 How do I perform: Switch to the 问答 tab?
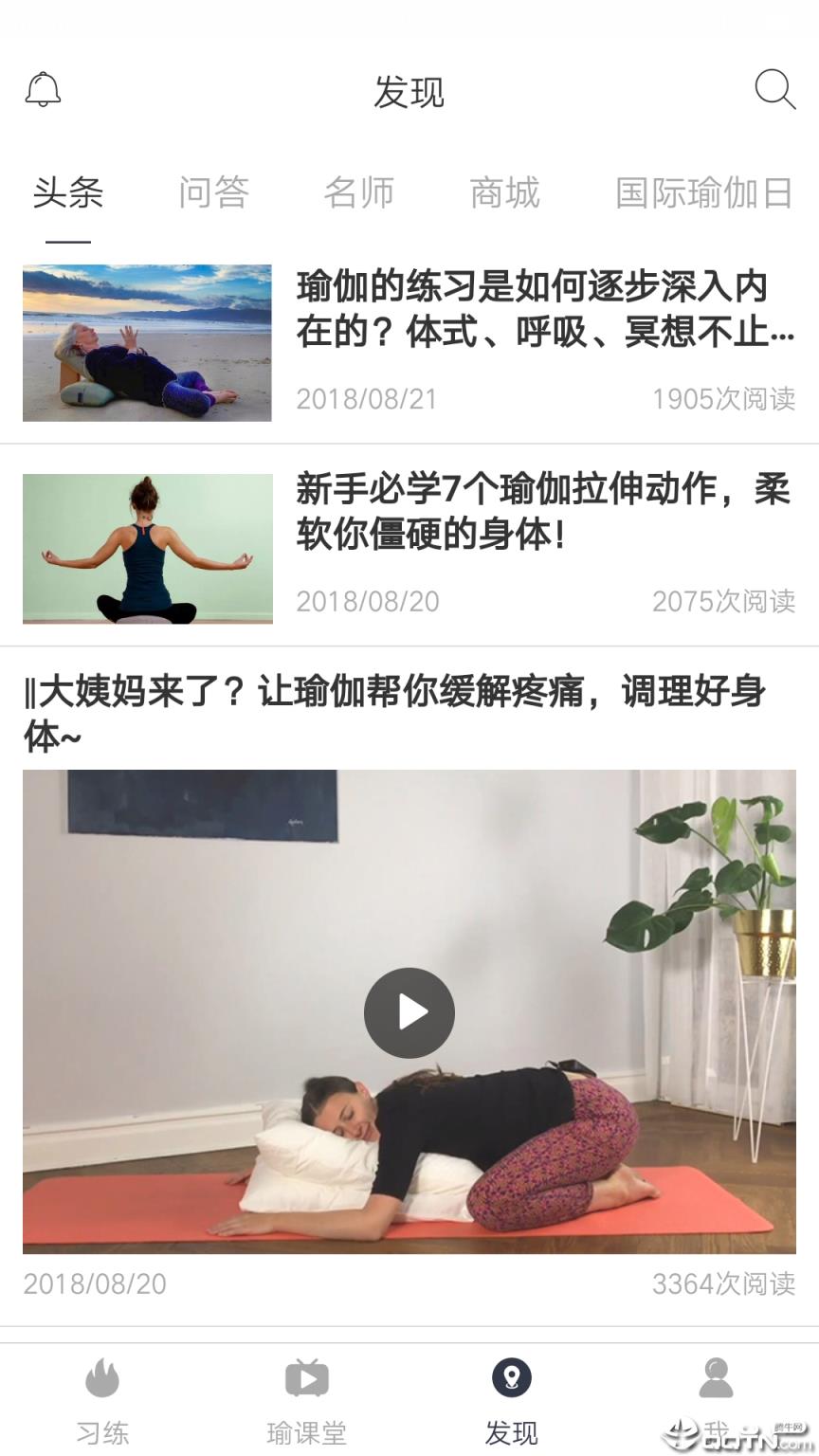[215, 194]
